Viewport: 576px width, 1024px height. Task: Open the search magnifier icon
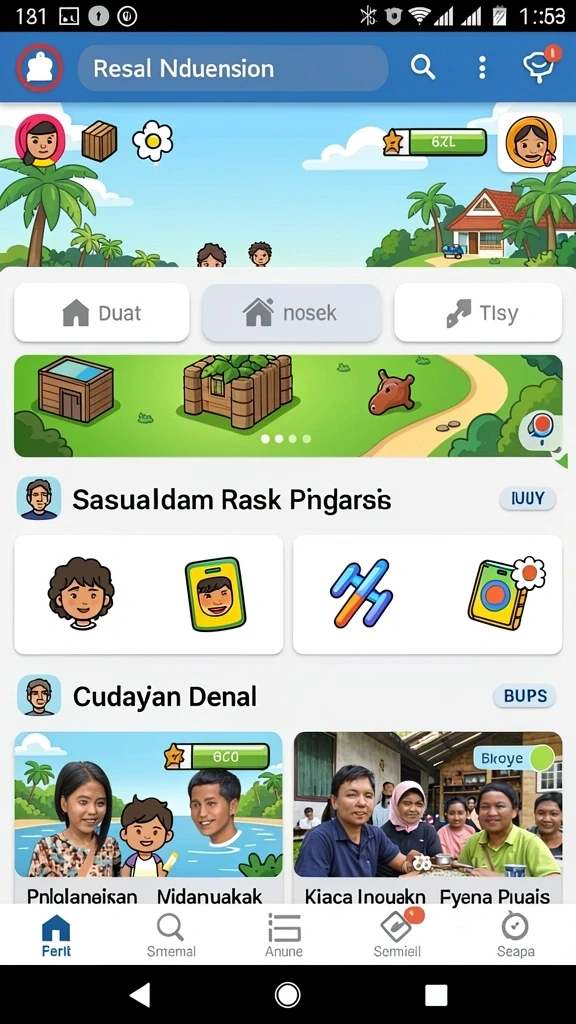pyautogui.click(x=423, y=67)
